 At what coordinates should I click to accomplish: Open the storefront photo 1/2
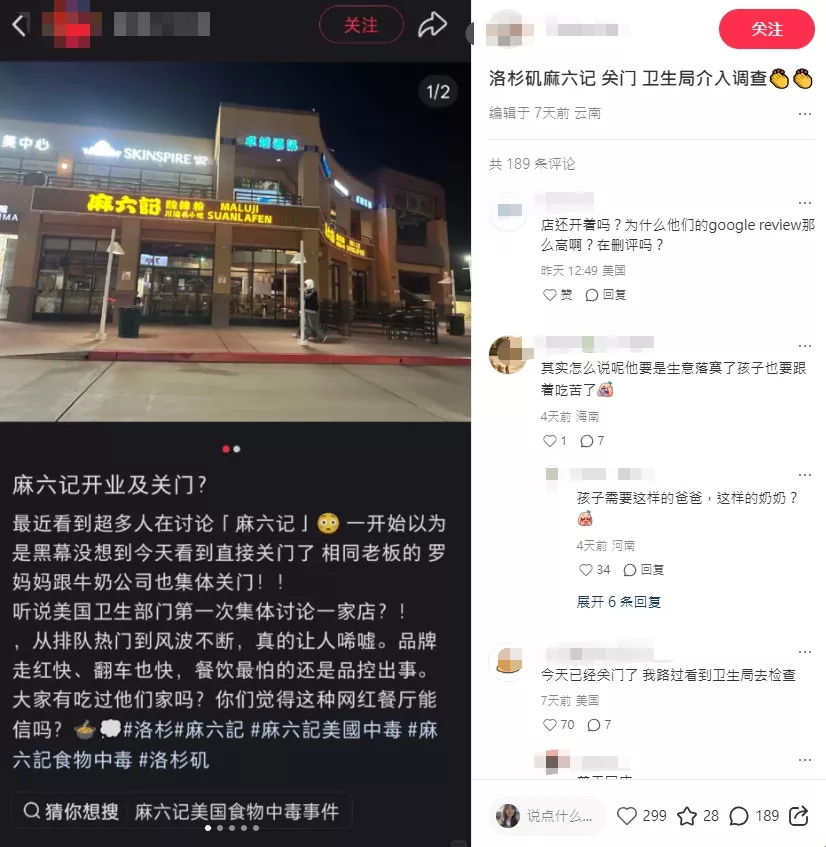(x=235, y=240)
